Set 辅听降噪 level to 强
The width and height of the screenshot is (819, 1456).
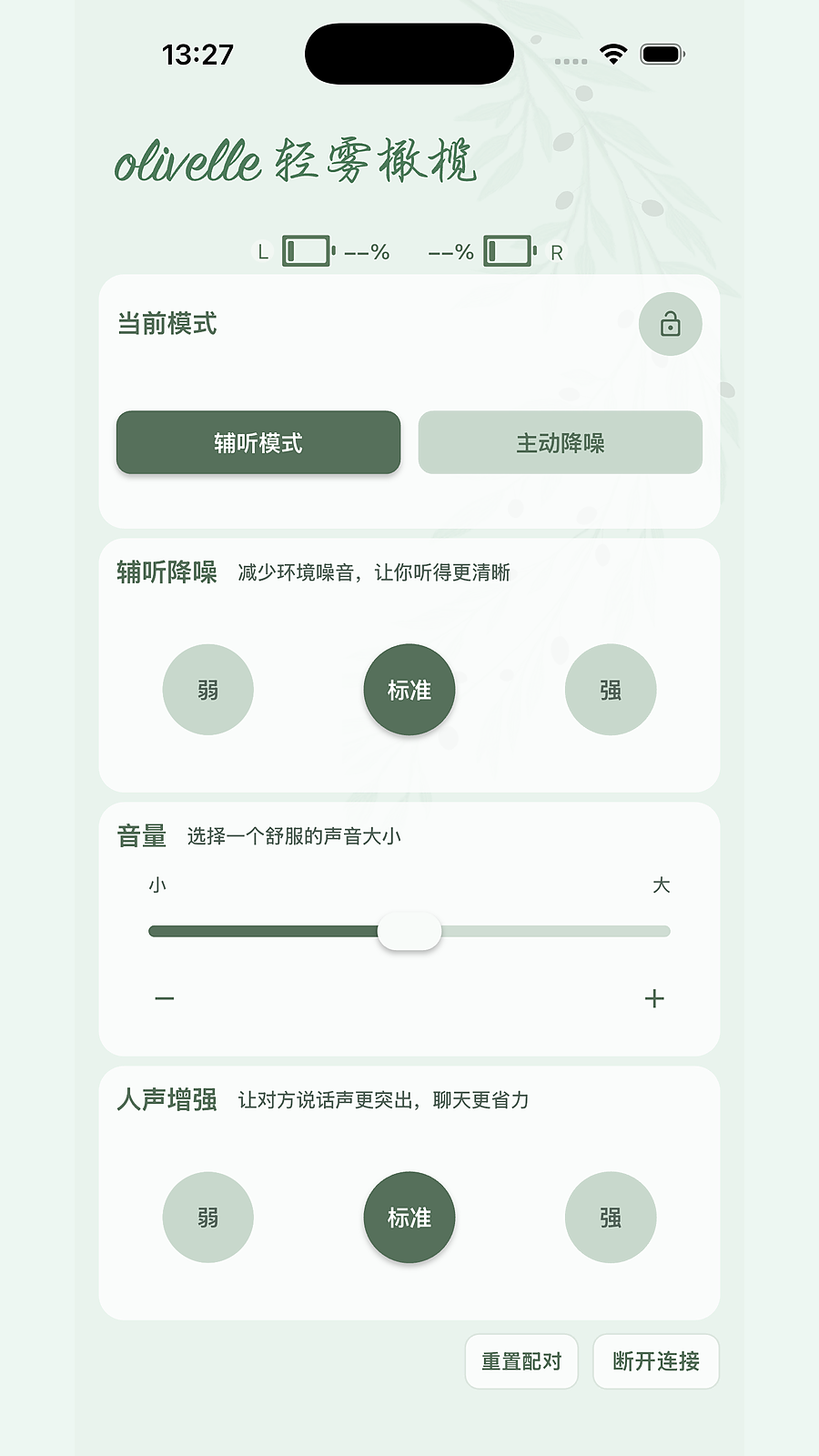(611, 690)
